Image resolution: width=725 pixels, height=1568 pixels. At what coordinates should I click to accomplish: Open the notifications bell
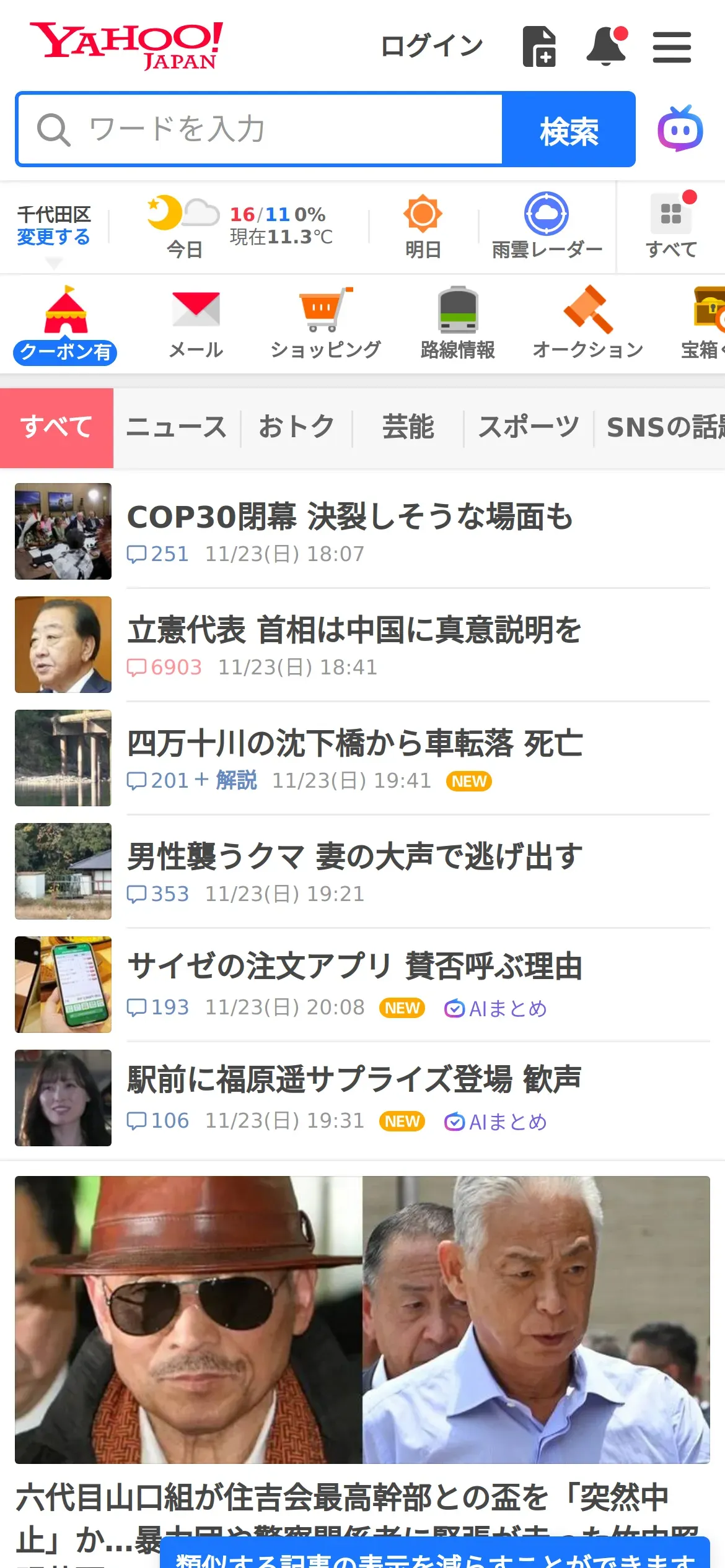(606, 46)
